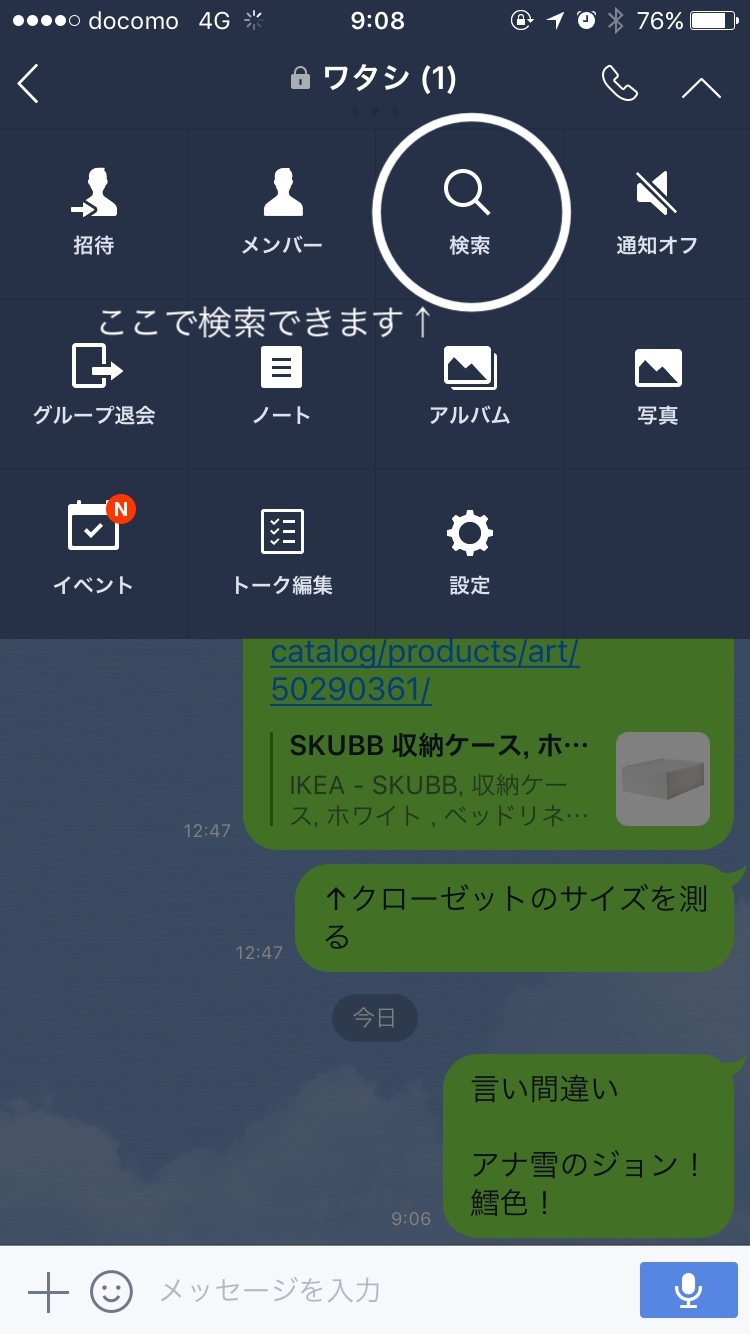View the メンバー list

click(x=282, y=212)
